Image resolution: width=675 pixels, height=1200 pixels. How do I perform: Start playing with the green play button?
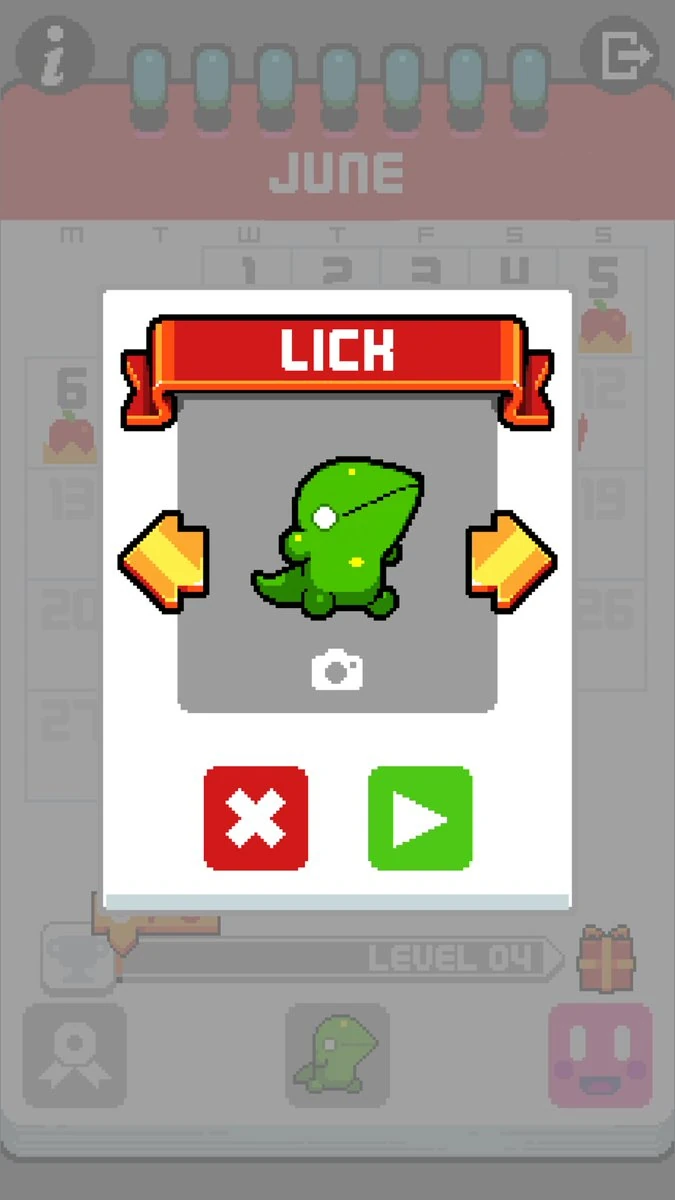coord(420,818)
